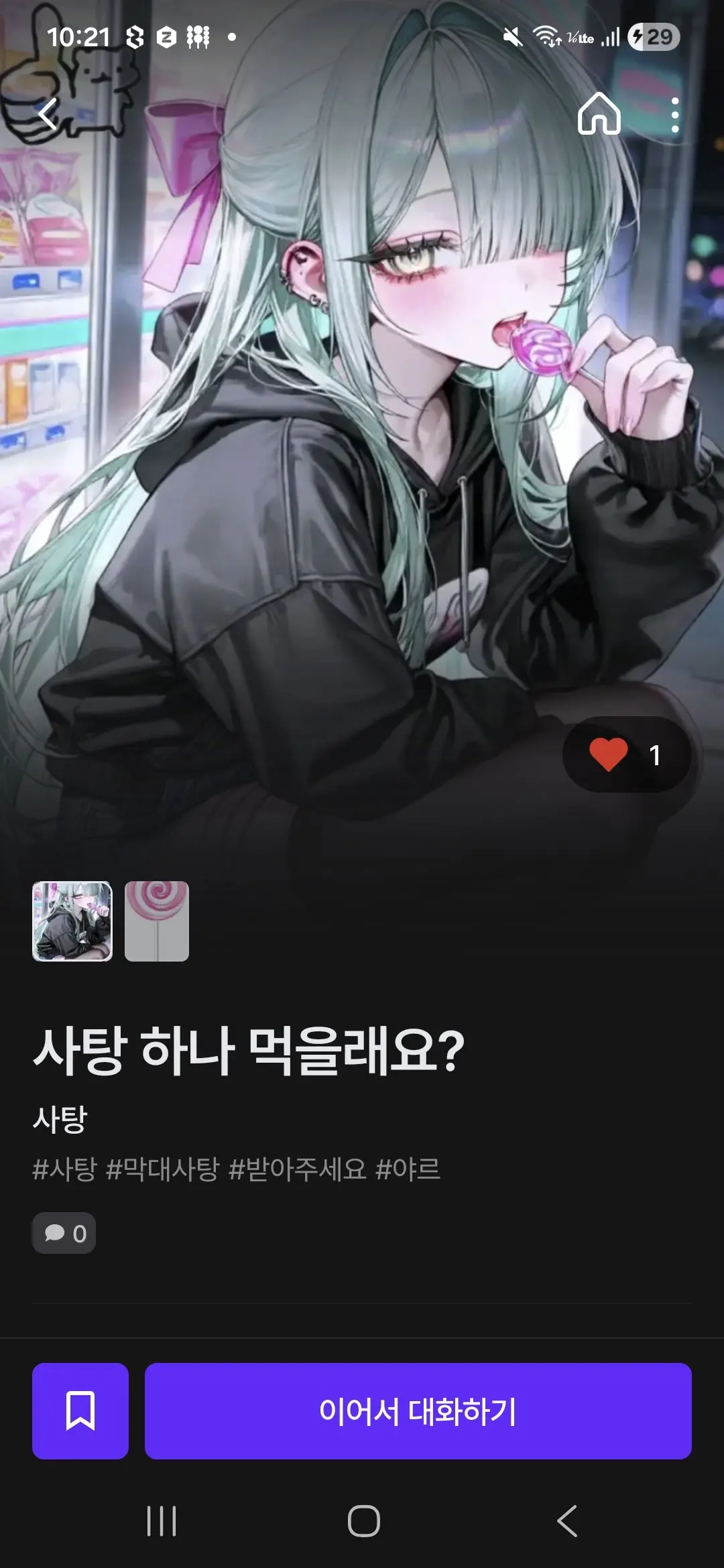Open the three-dot overflow menu
The image size is (724, 1568).
point(674,115)
